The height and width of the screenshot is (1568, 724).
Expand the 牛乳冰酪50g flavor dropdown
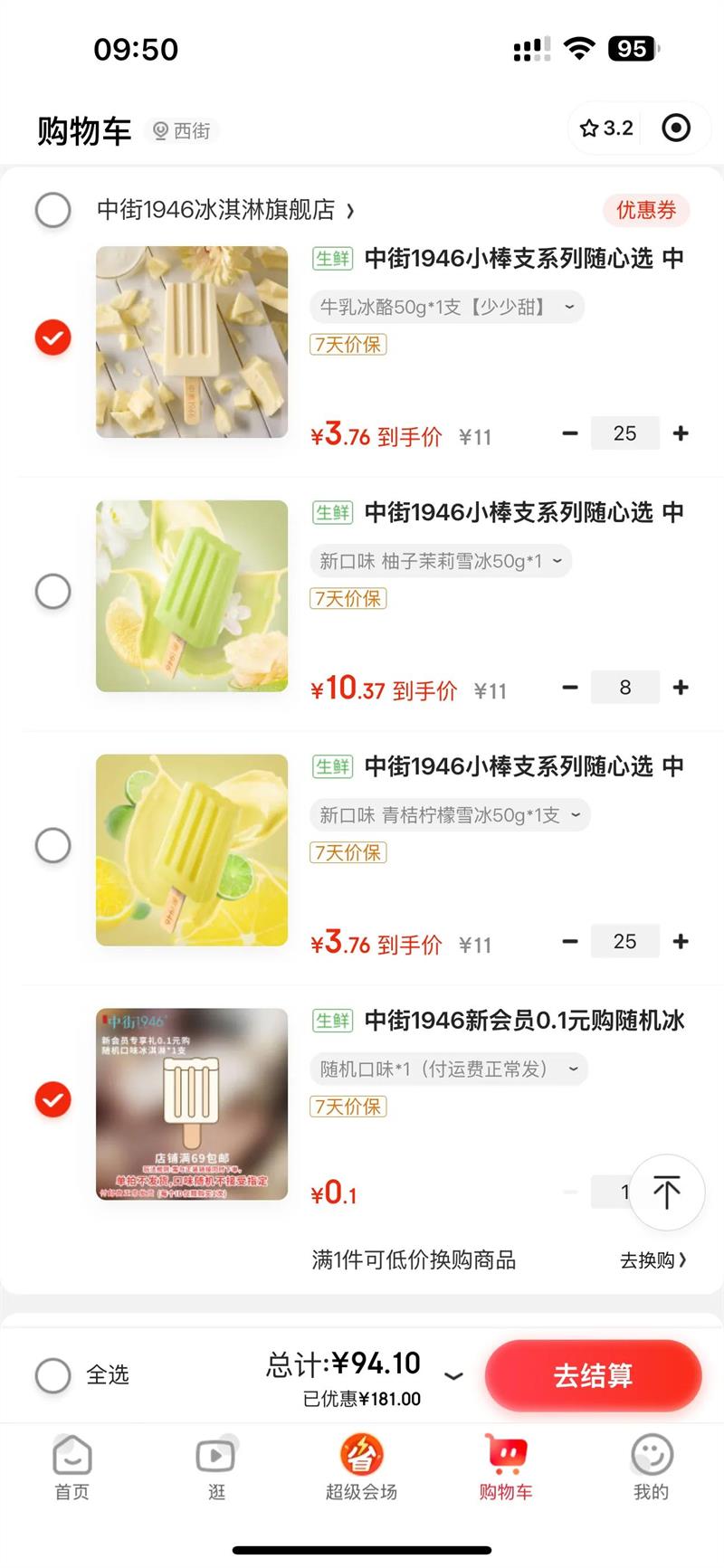click(447, 307)
